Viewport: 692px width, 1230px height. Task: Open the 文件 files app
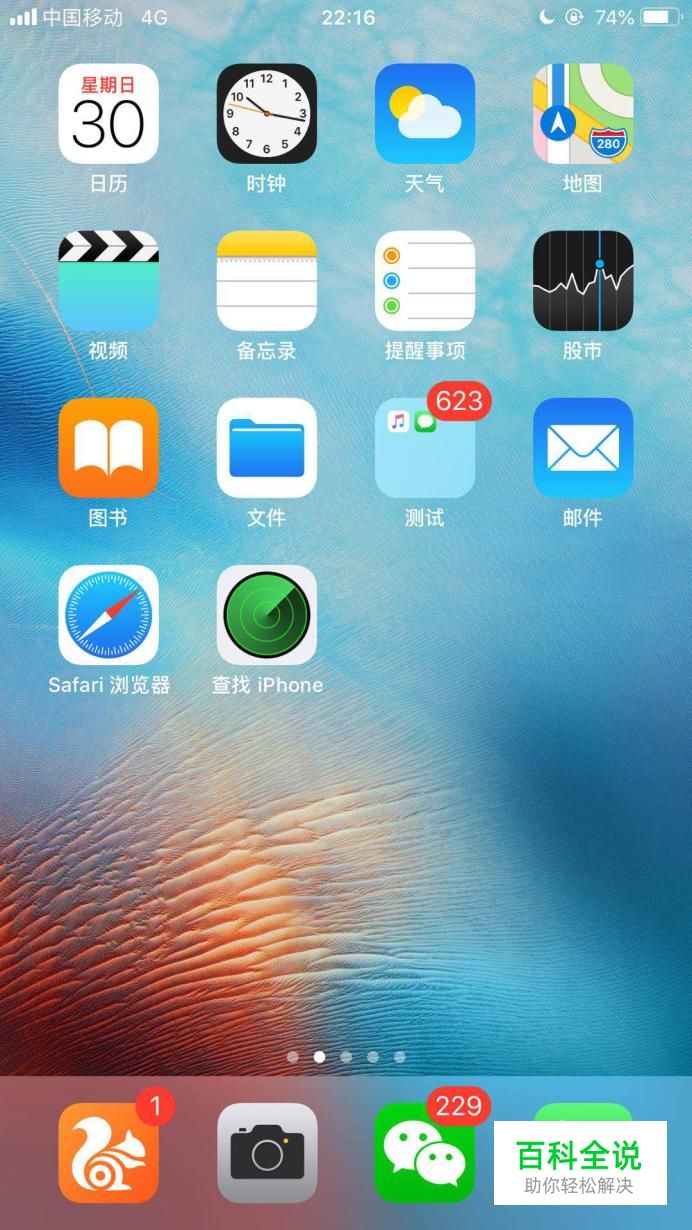(x=266, y=448)
